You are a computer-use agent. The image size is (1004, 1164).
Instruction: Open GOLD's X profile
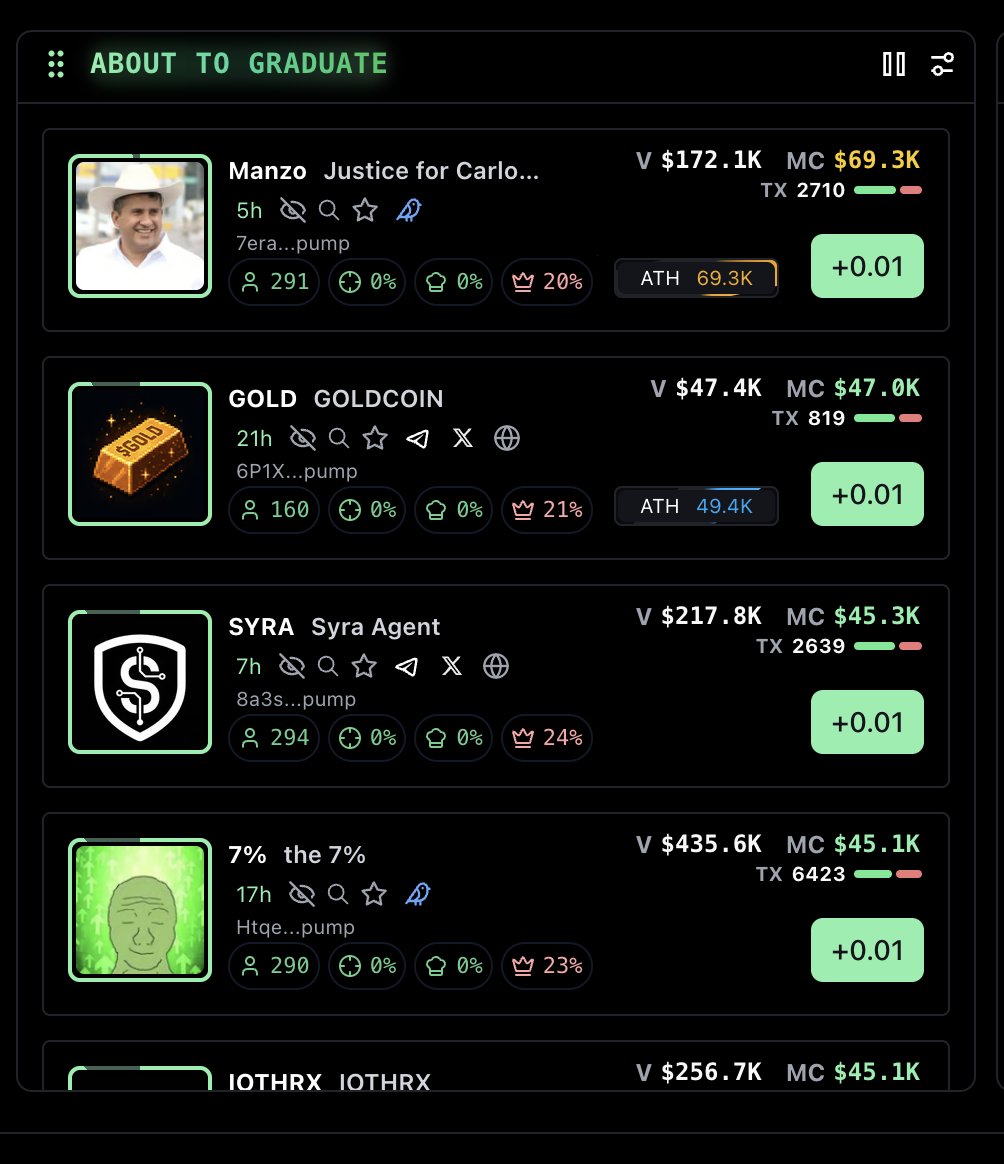[x=462, y=438]
